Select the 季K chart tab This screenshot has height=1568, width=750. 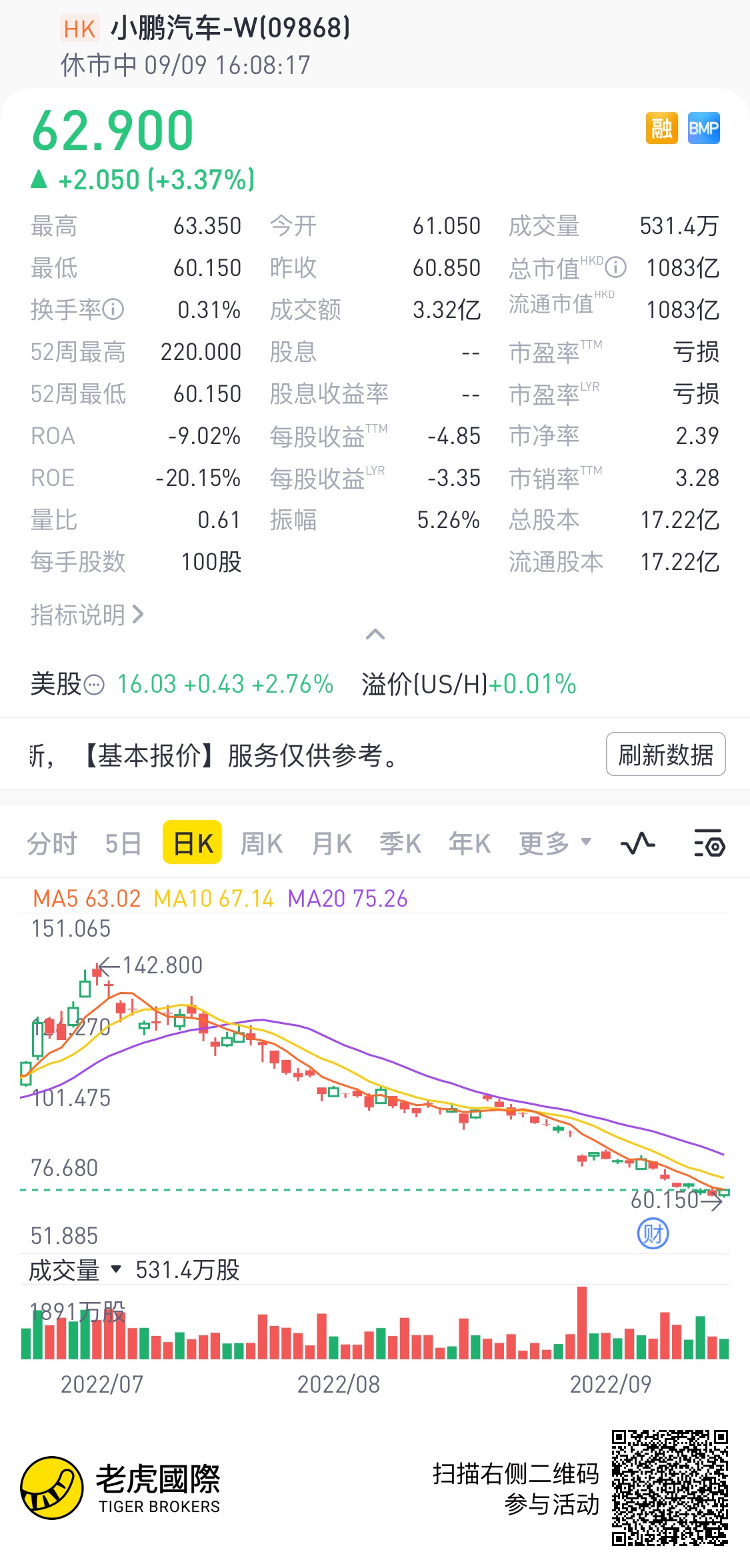(400, 843)
